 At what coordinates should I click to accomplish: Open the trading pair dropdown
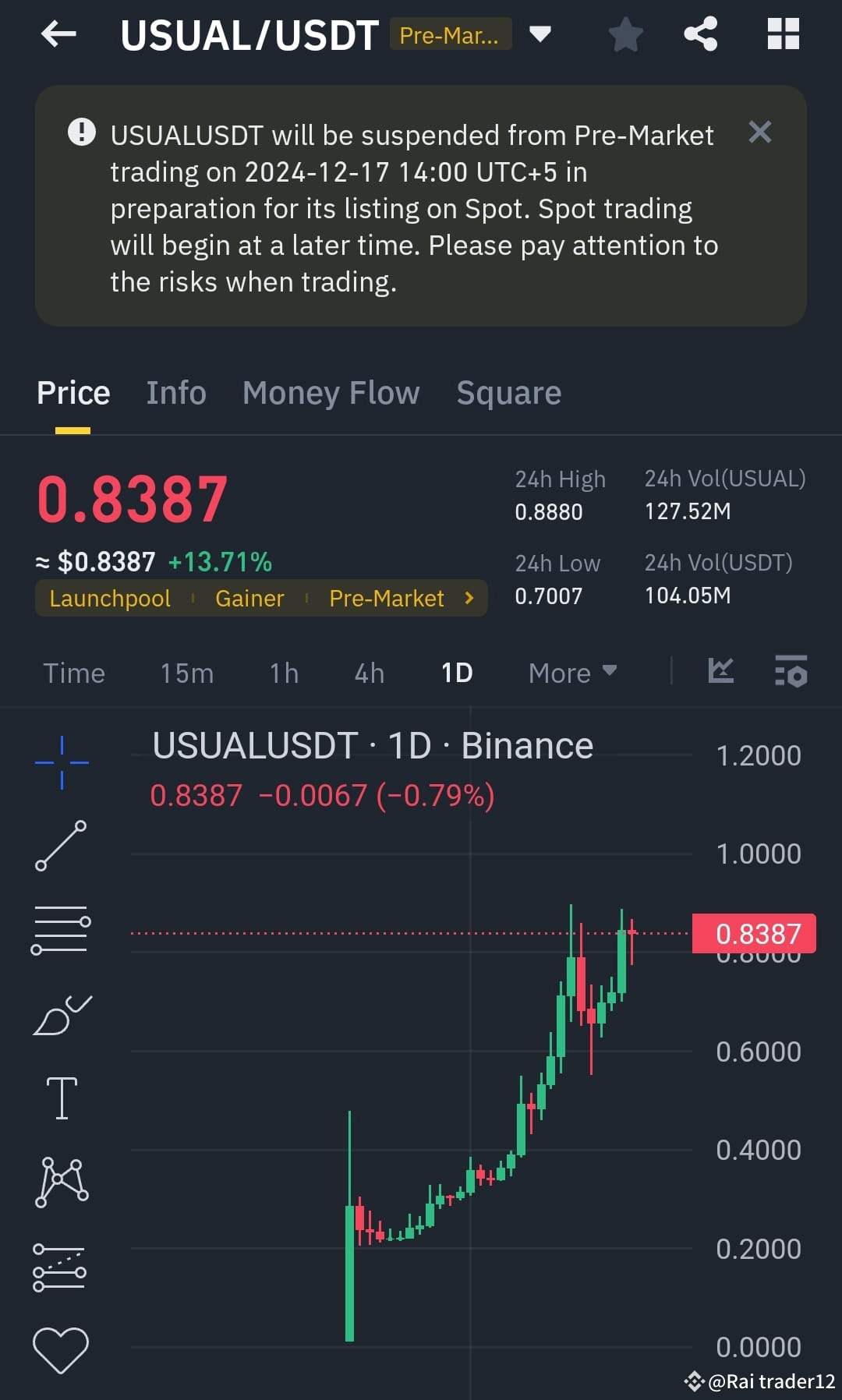tap(540, 34)
